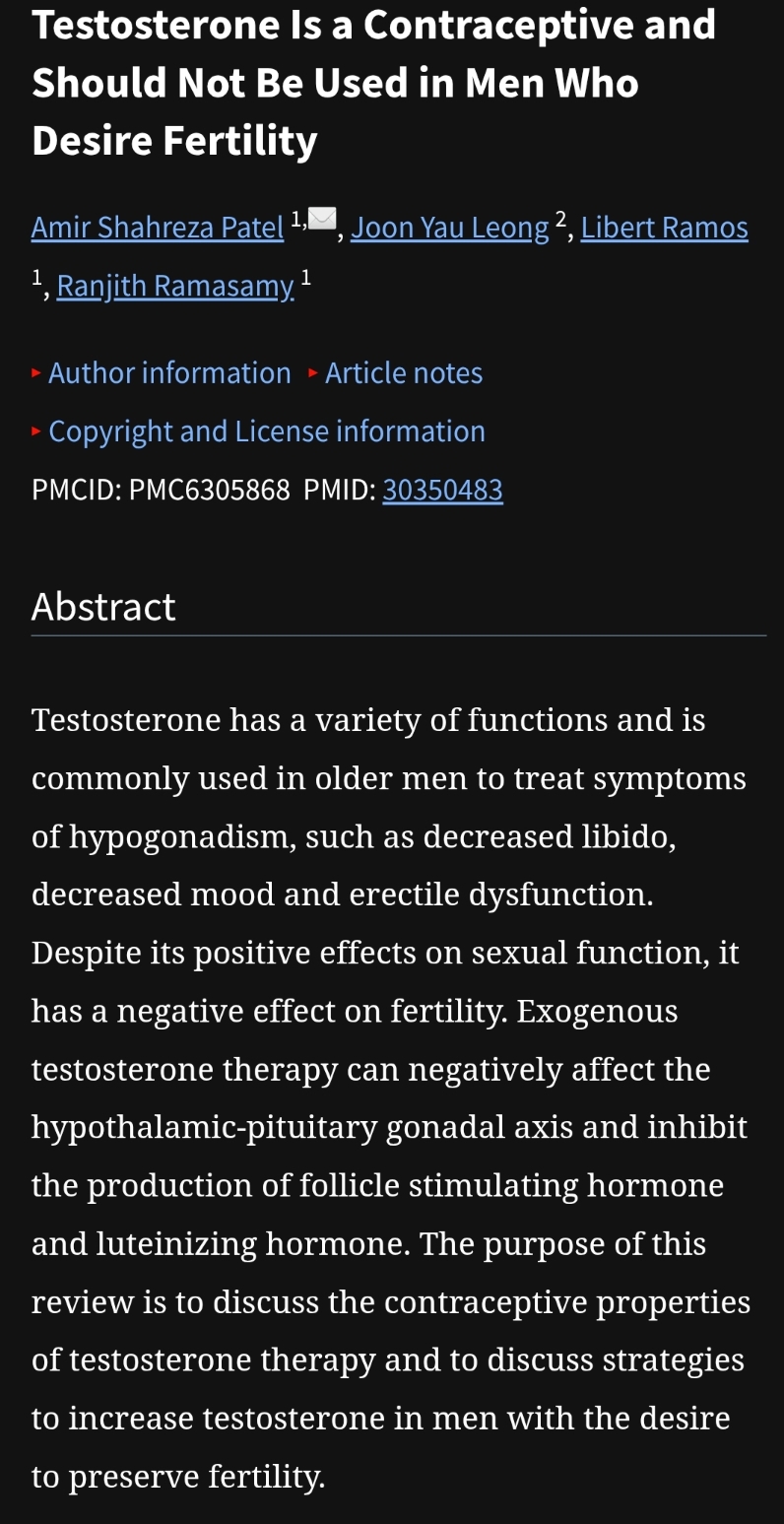The width and height of the screenshot is (784, 1524).
Task: Tap the email envelope icon
Action: 322,219
